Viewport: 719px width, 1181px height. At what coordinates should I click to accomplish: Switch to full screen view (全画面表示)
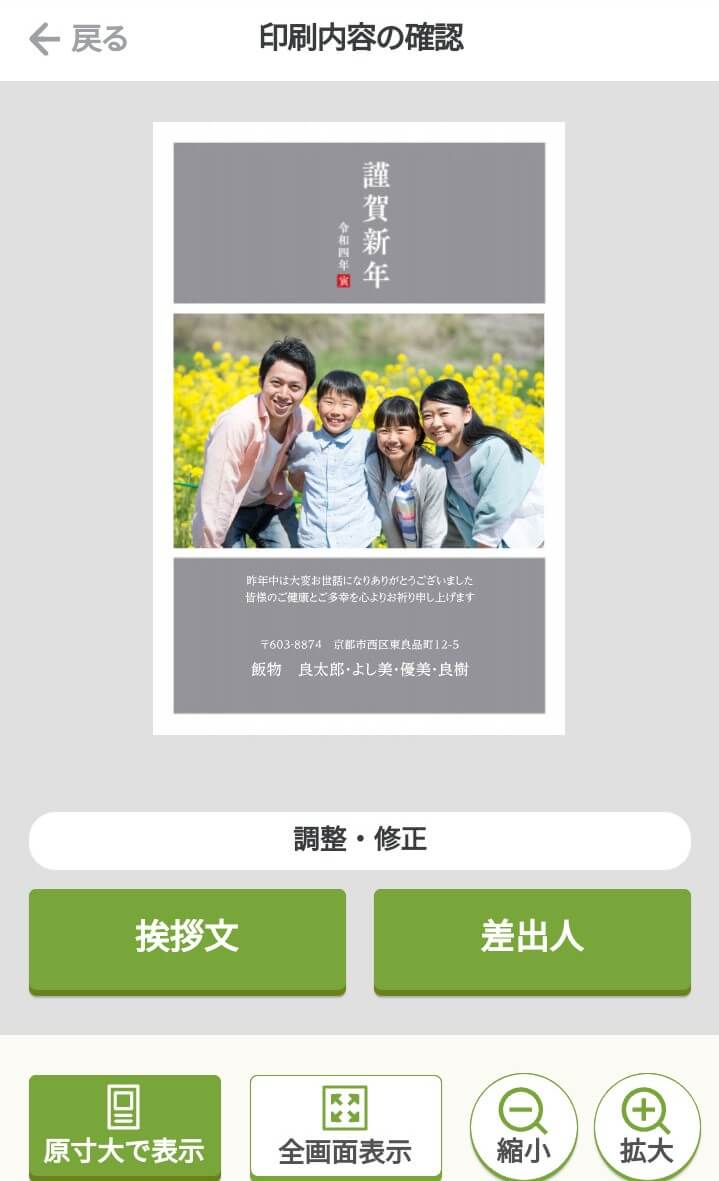(x=345, y=1127)
